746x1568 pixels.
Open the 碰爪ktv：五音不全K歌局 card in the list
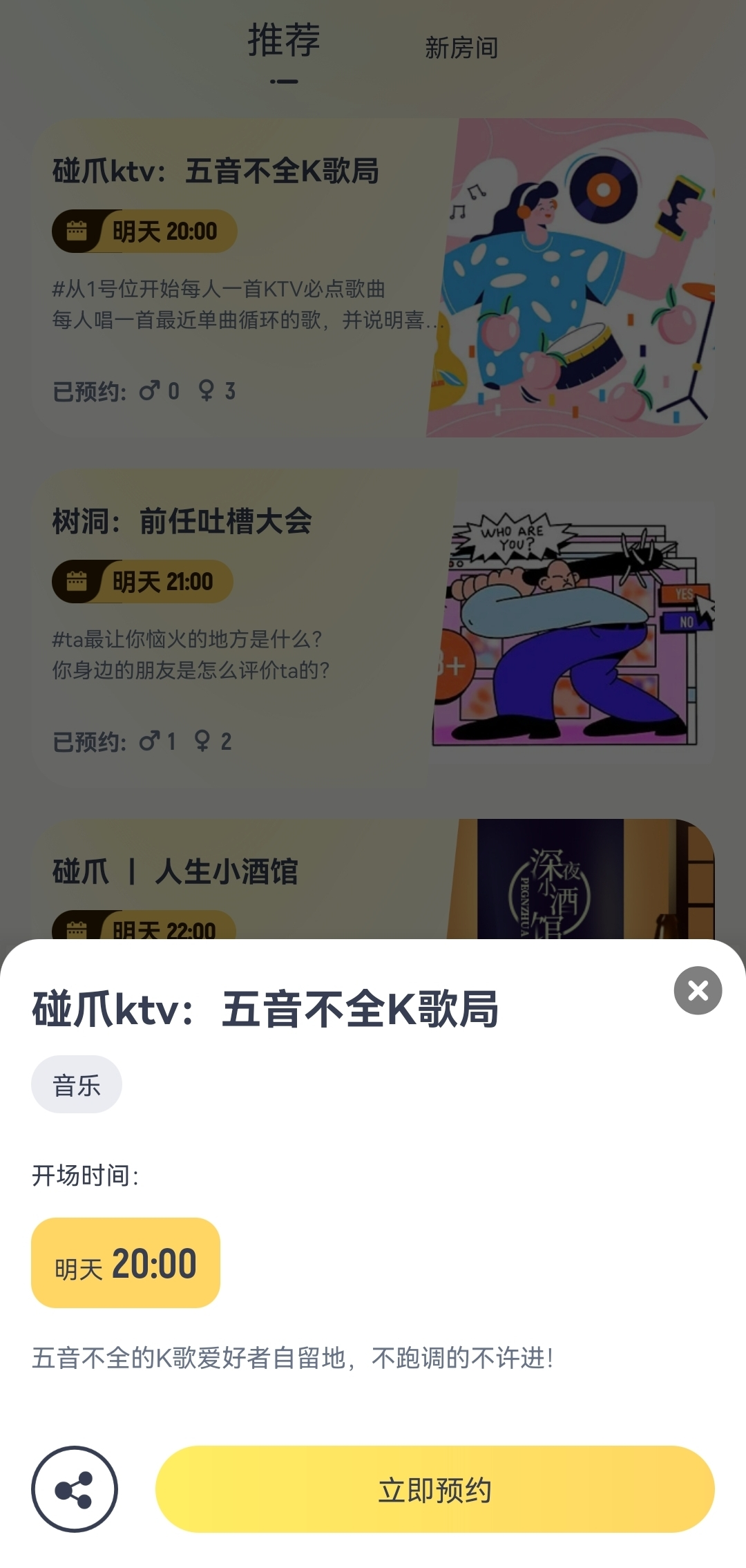tap(373, 278)
